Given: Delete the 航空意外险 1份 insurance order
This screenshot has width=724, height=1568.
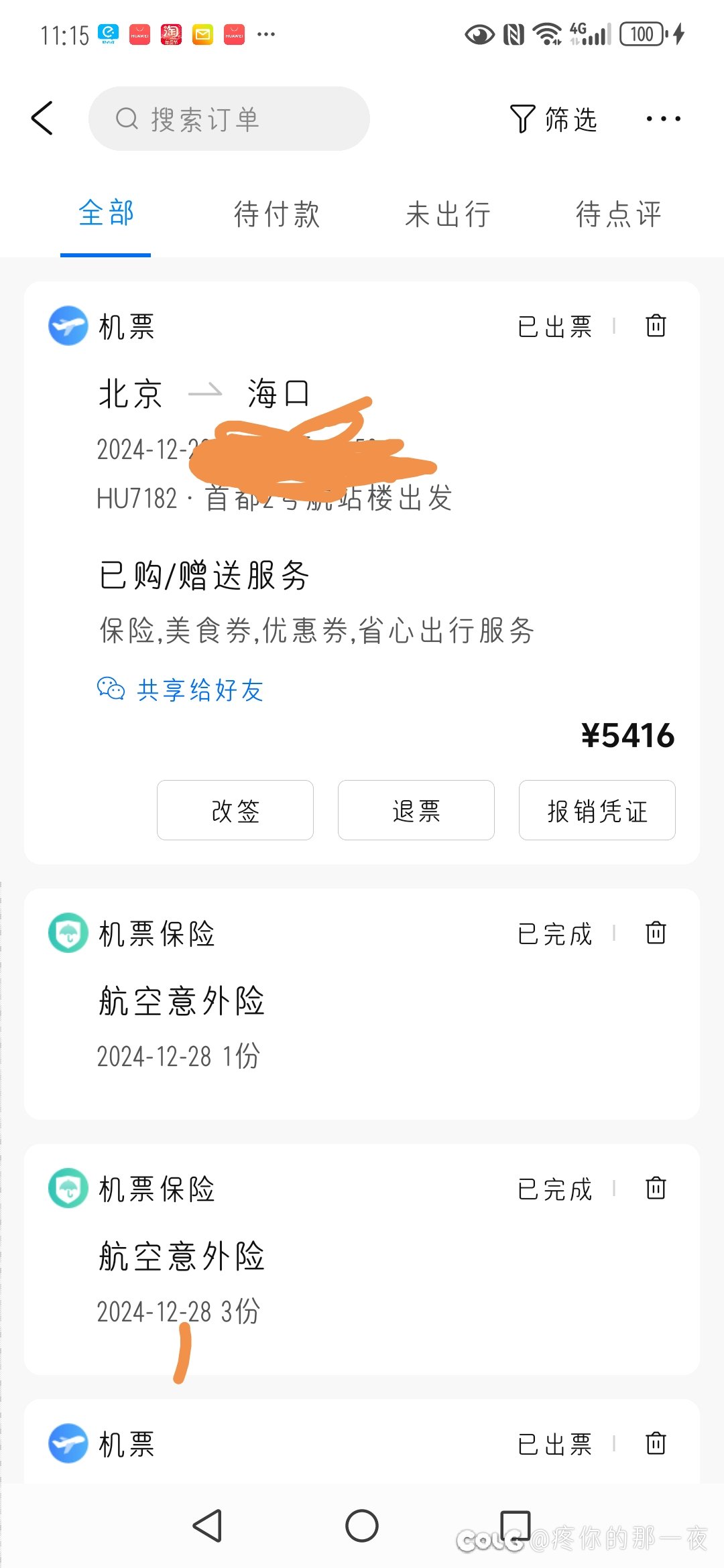Looking at the screenshot, I should pos(656,933).
